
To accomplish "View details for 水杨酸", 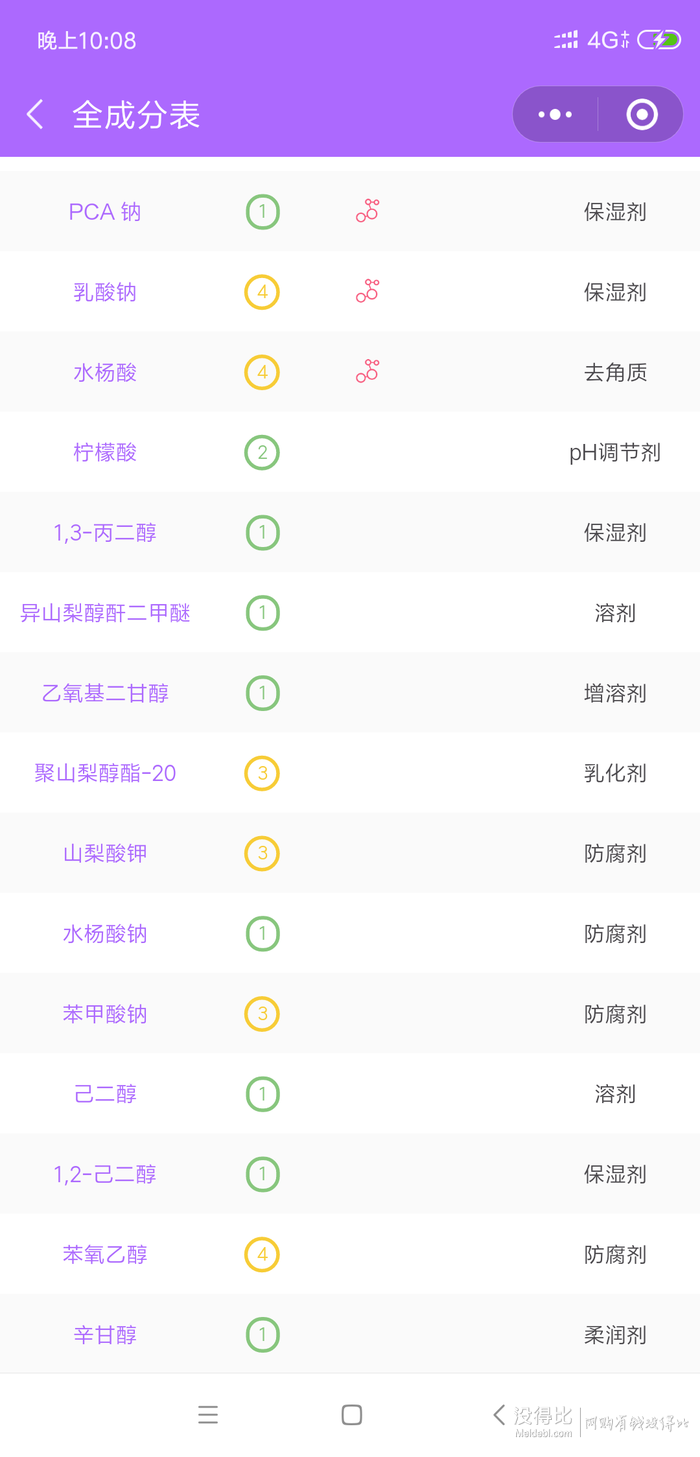I will coord(105,372).
